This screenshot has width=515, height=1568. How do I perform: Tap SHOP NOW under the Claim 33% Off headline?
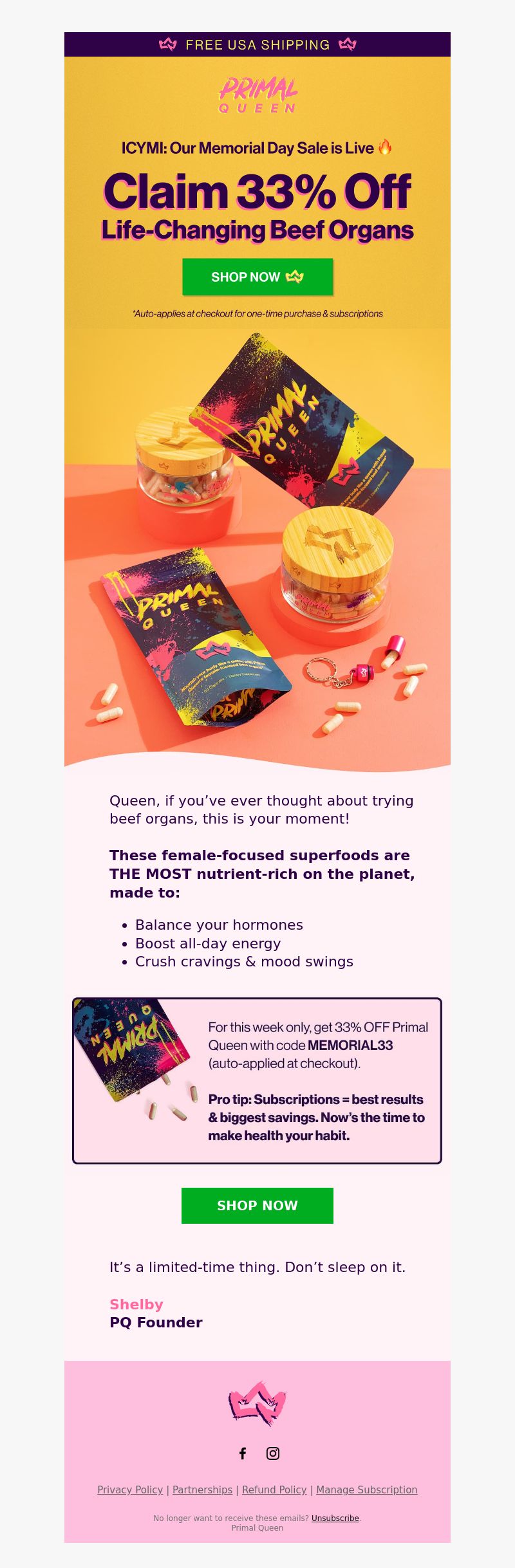click(257, 277)
